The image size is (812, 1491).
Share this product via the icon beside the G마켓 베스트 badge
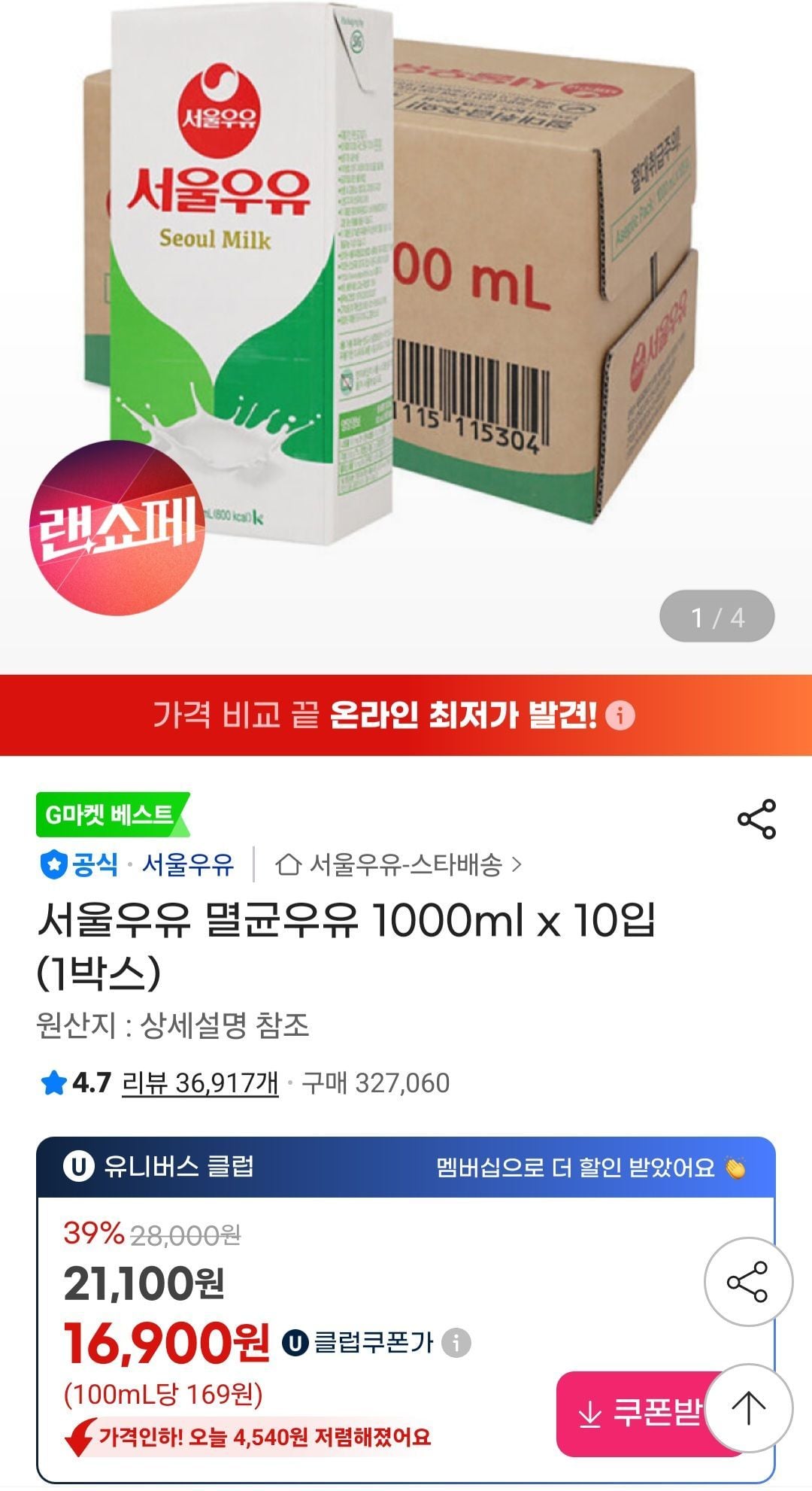tap(756, 819)
